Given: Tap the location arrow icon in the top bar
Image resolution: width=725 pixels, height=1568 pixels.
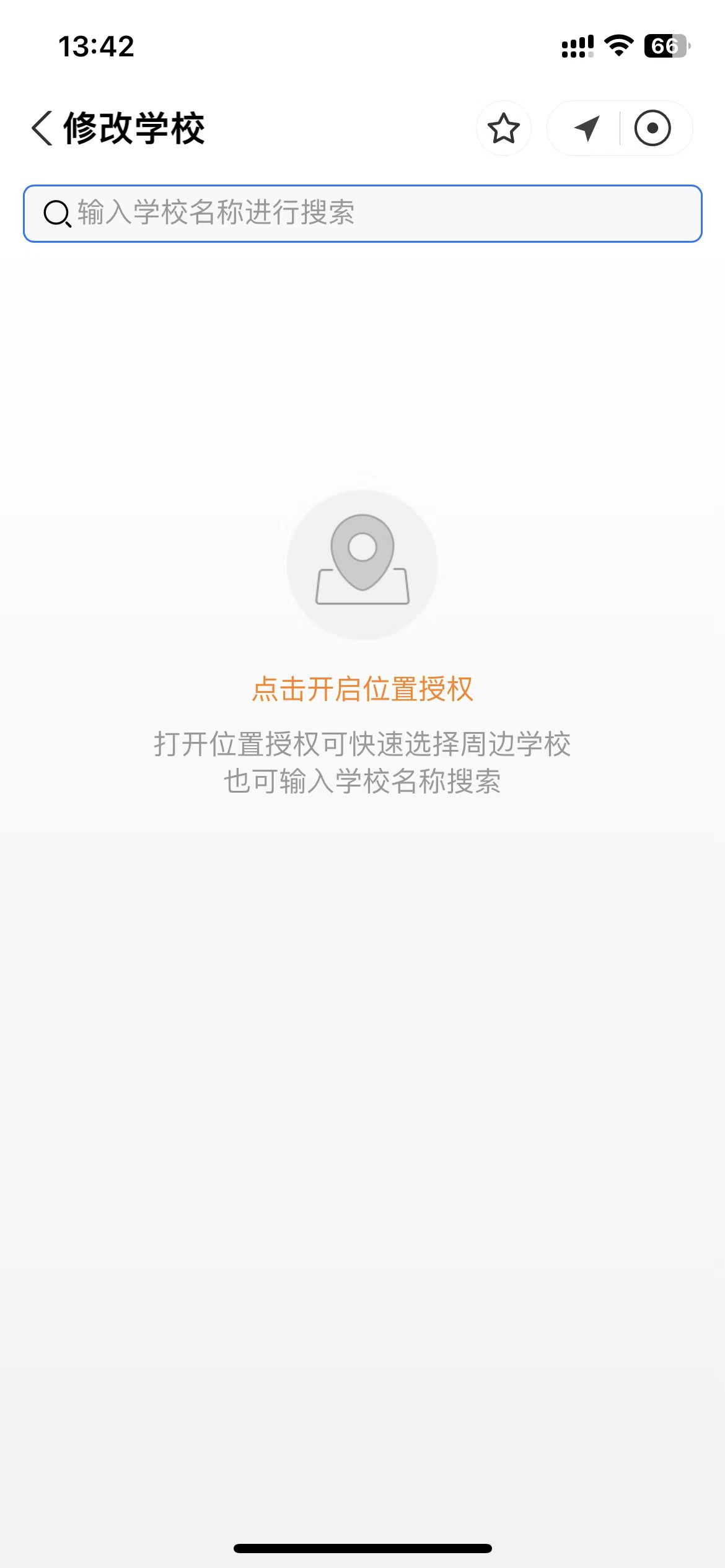Looking at the screenshot, I should (586, 128).
